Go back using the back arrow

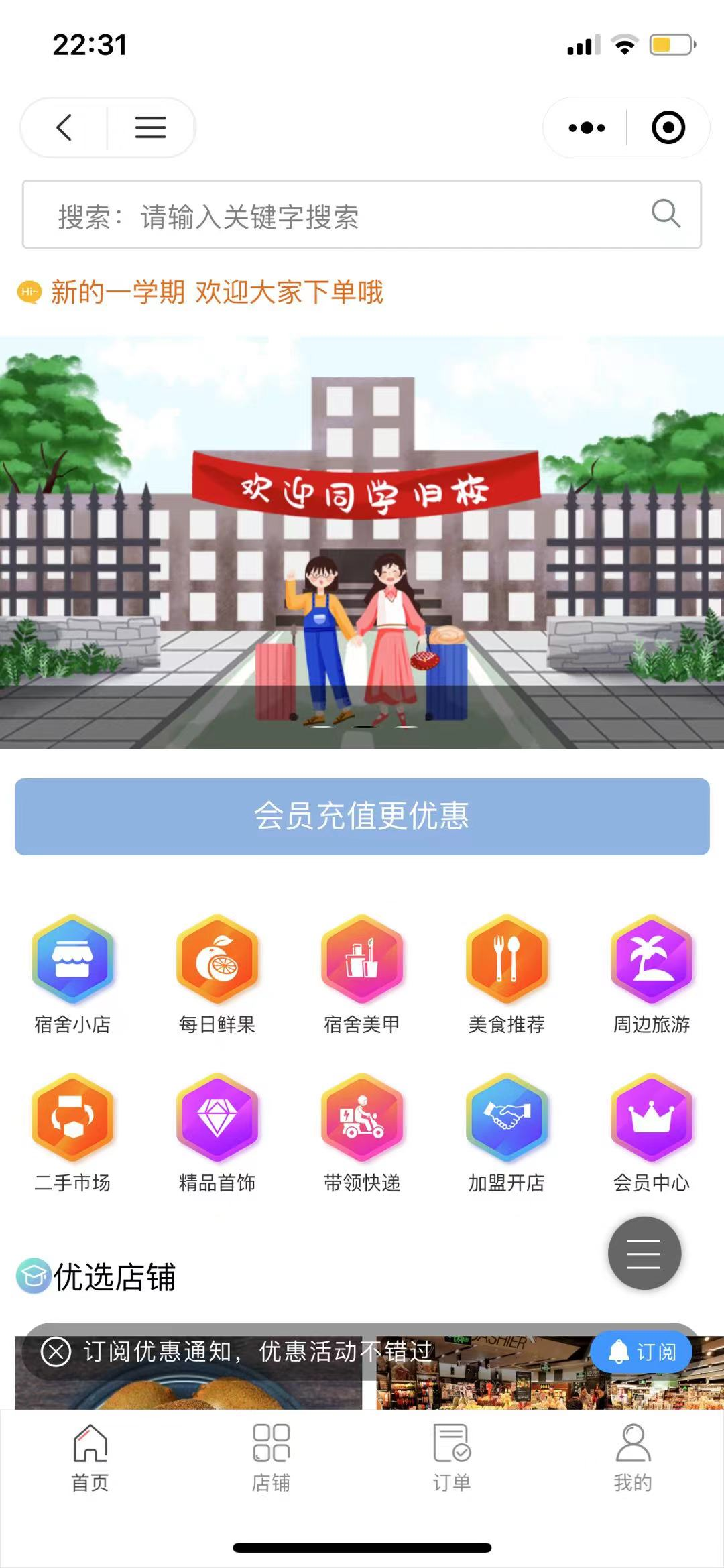[x=64, y=127]
